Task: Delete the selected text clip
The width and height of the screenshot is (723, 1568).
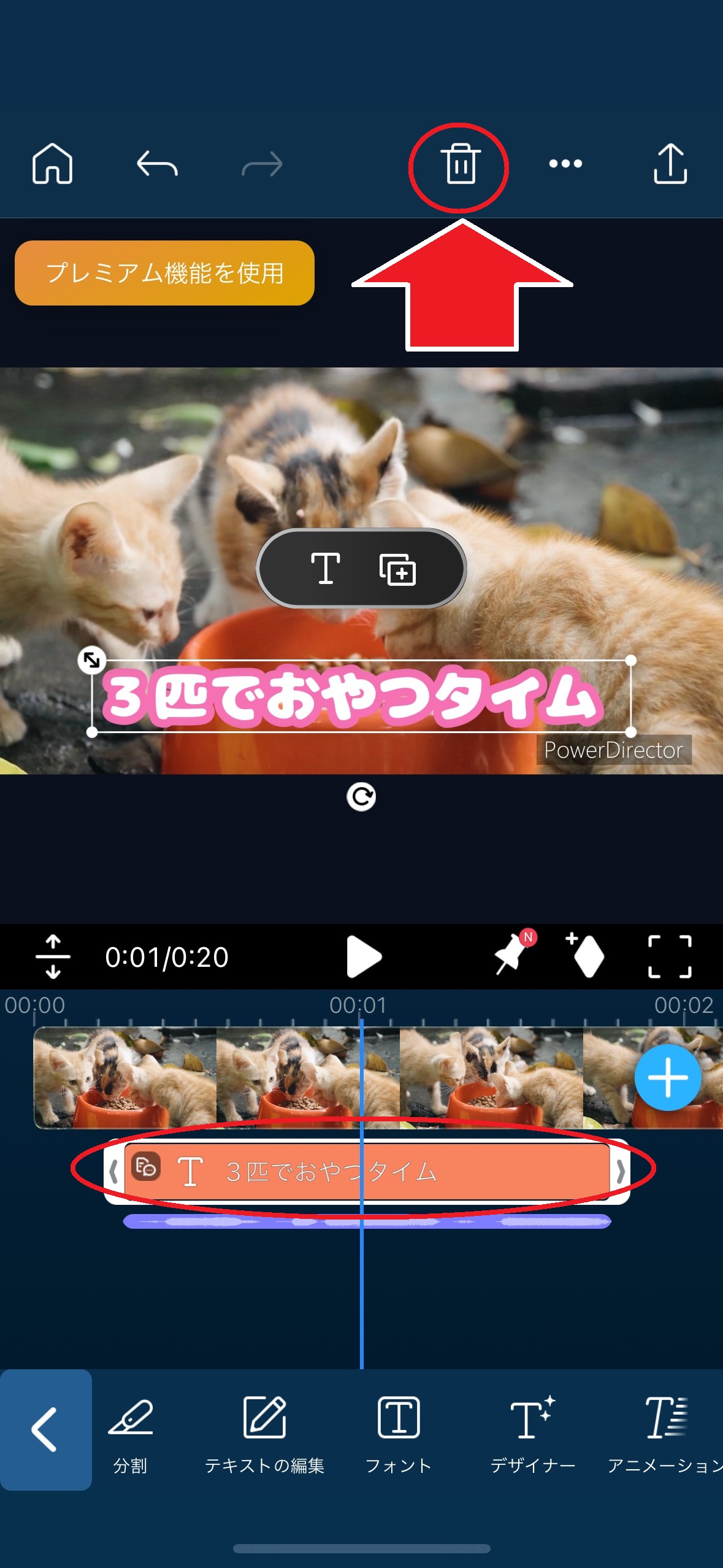Action: point(460,164)
